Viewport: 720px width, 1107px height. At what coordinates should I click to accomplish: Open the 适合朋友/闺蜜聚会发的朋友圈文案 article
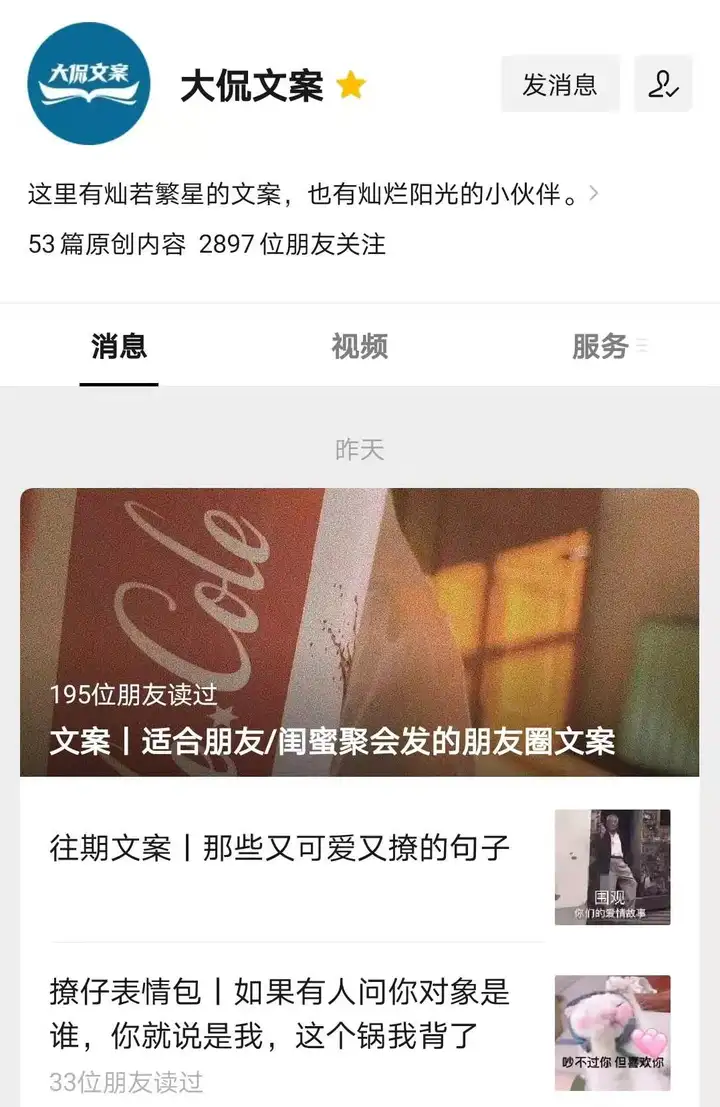[359, 632]
